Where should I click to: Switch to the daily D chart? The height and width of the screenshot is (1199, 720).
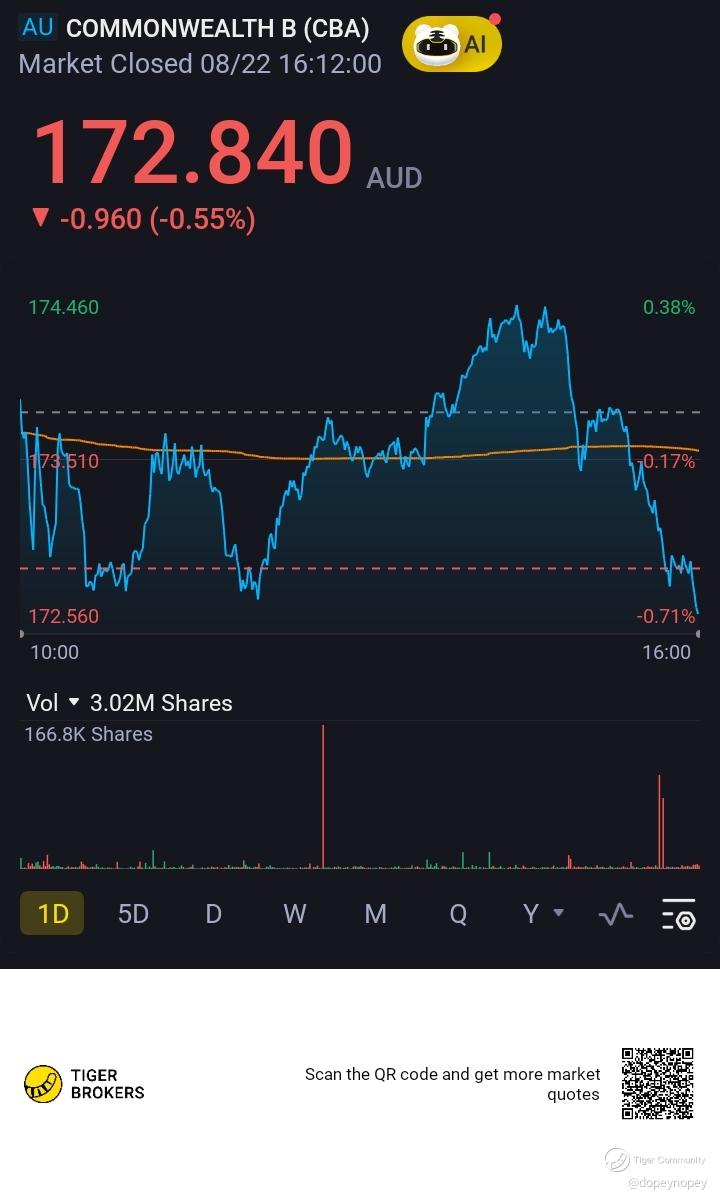pos(213,913)
